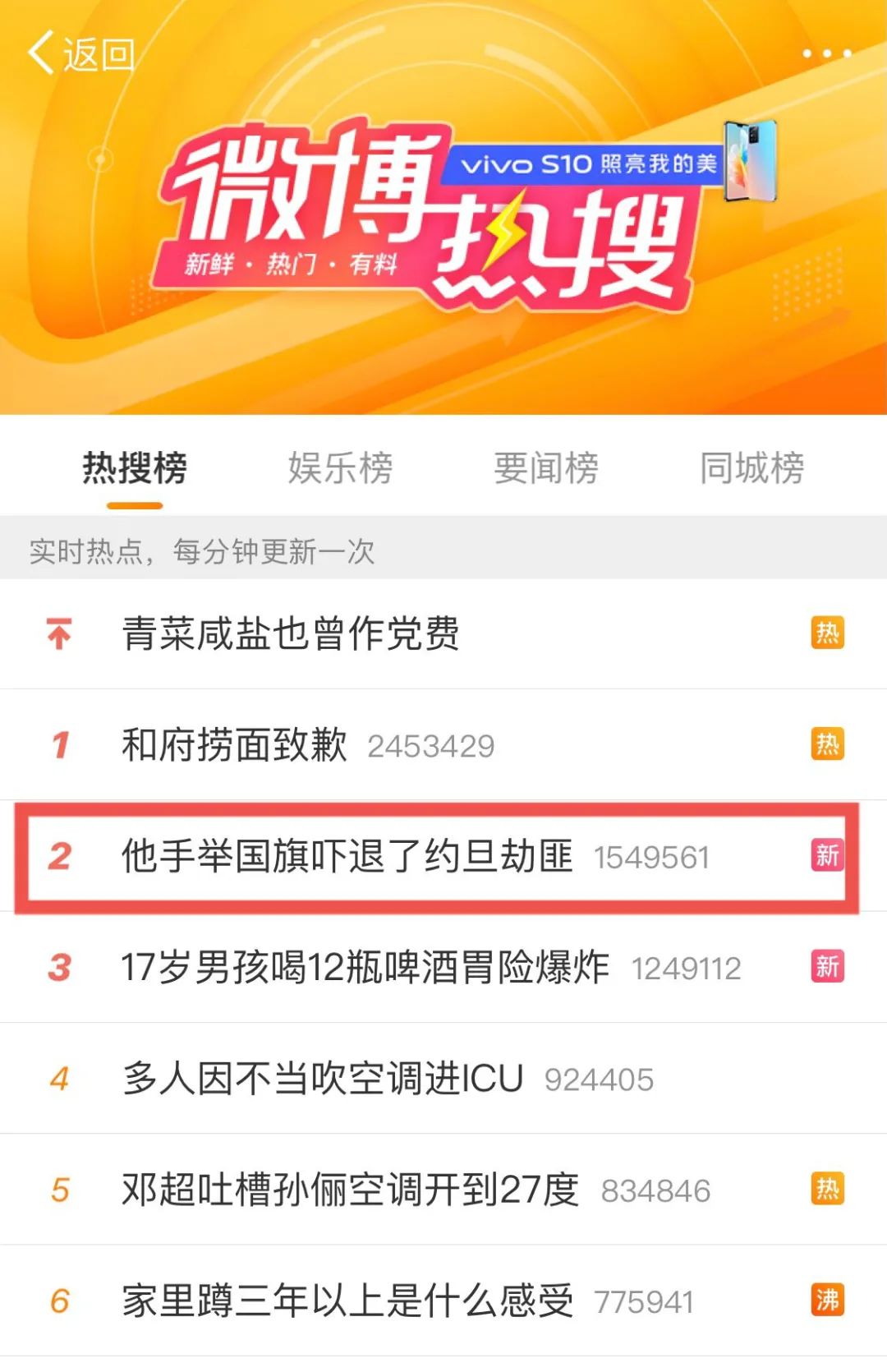View topic 17岁男孩喝12瓶啤酒胃险爆炸

click(365, 967)
